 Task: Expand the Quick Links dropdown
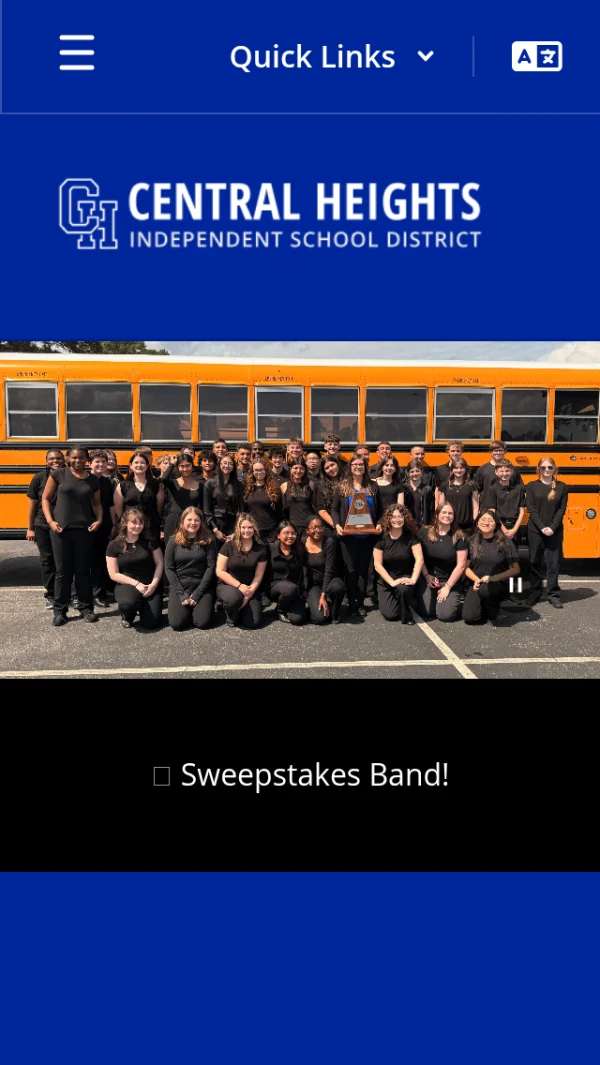(332, 56)
